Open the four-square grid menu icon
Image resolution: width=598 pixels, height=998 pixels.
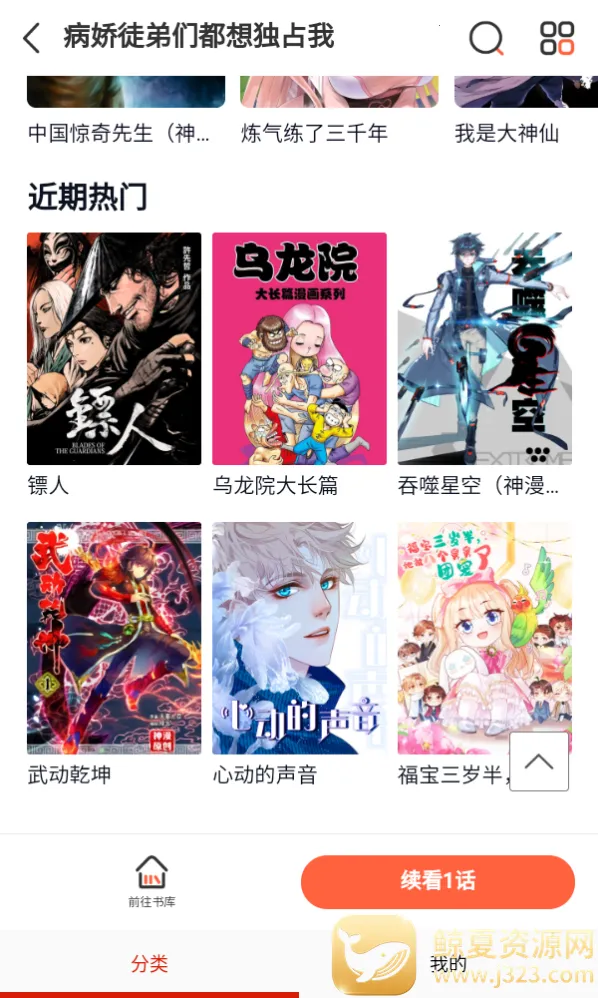tap(557, 38)
